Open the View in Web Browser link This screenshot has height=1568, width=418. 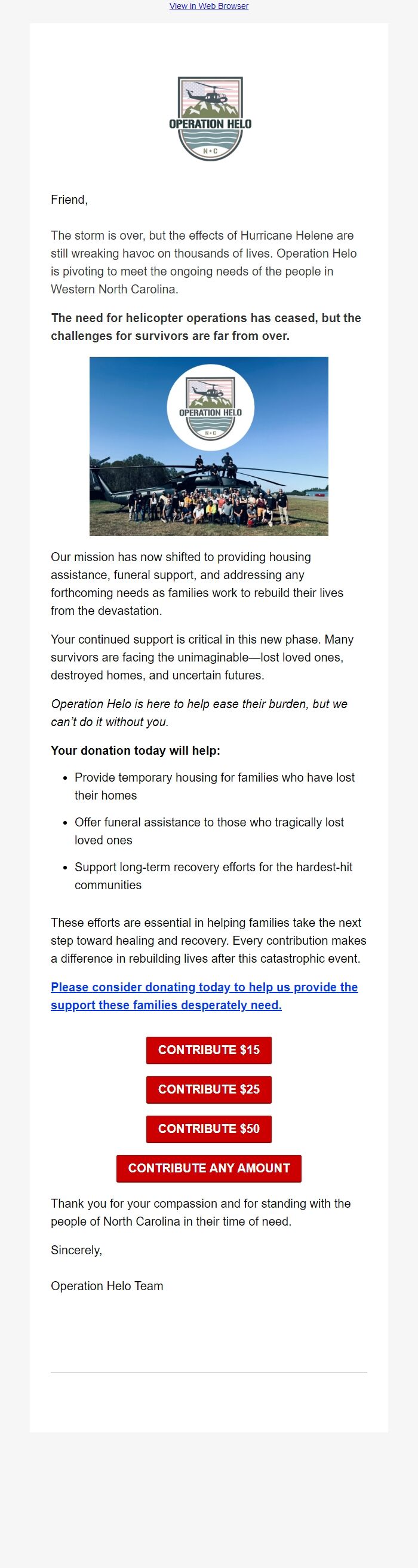(208, 6)
